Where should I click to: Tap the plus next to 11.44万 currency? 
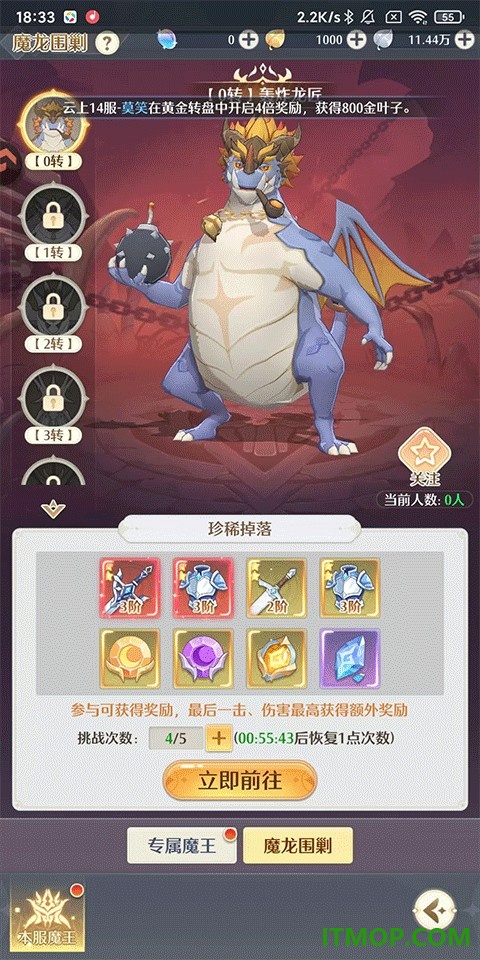point(464,40)
